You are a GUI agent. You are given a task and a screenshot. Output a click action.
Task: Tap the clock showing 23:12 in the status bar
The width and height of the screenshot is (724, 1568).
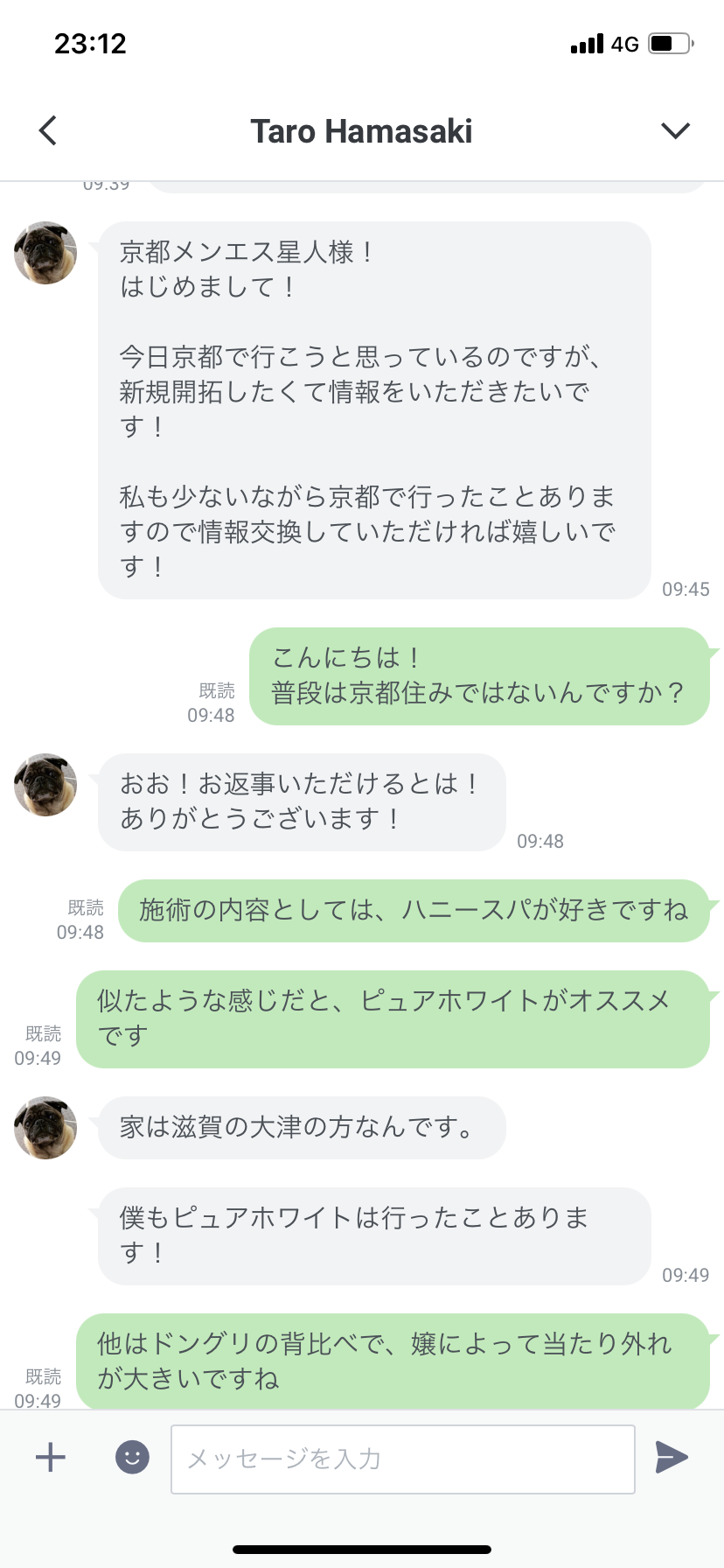(90, 43)
